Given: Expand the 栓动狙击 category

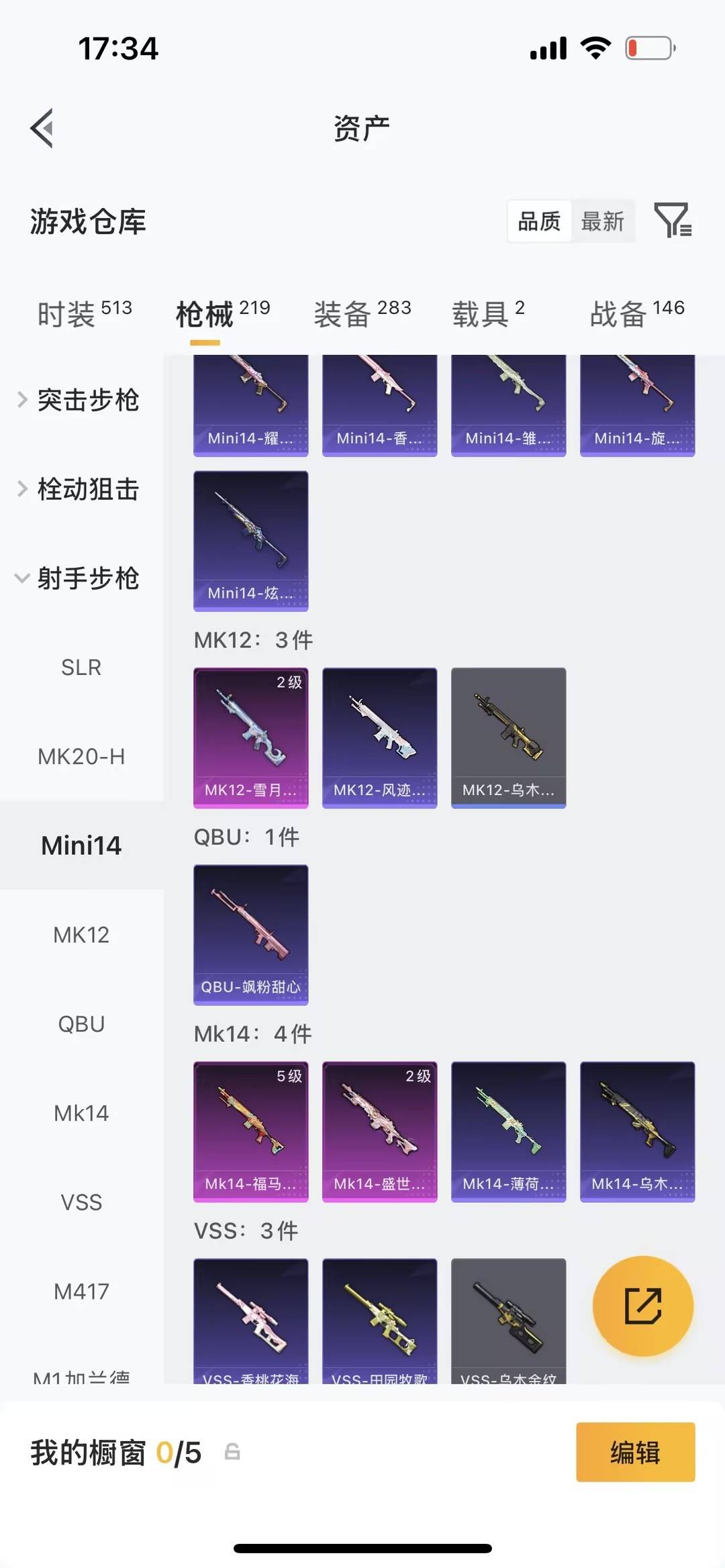Looking at the screenshot, I should click(x=89, y=490).
